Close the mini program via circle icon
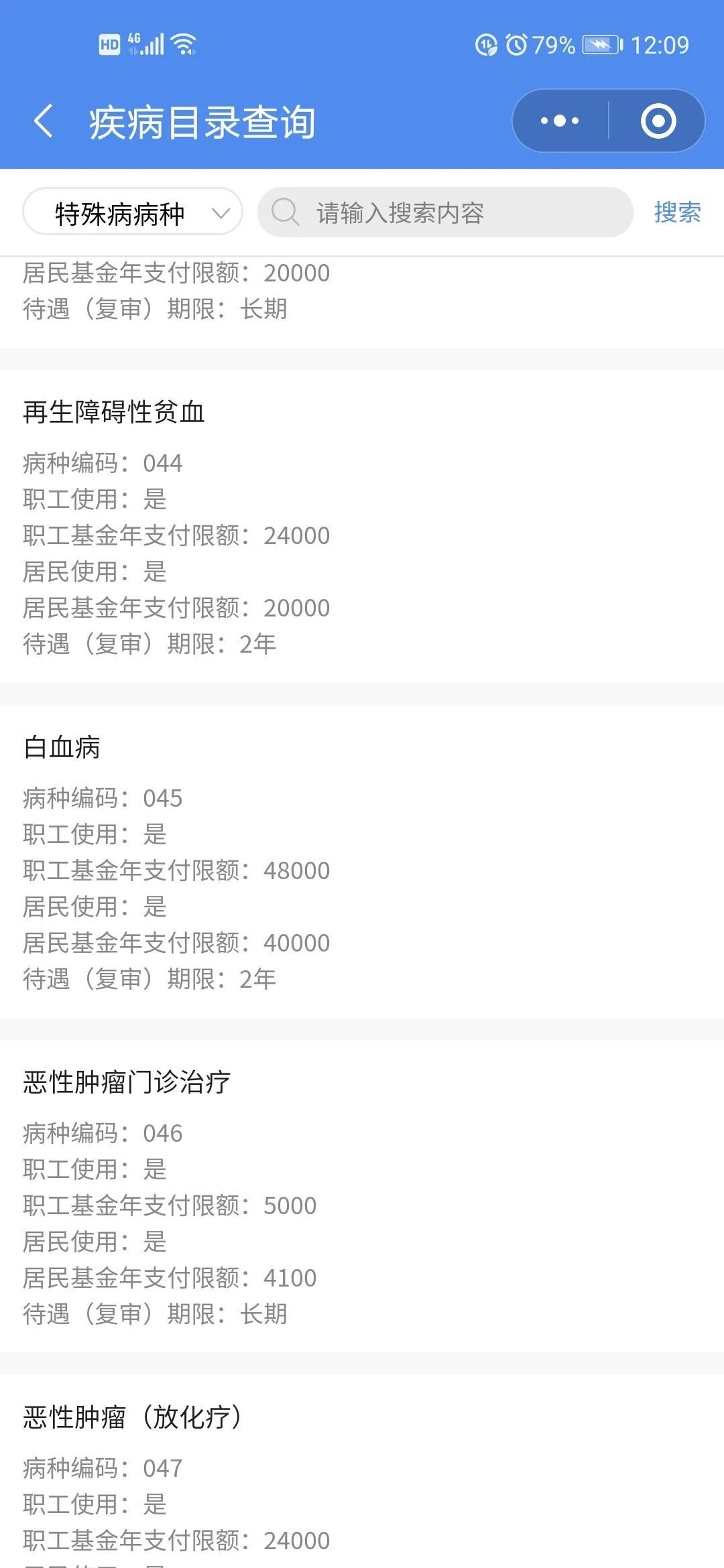The width and height of the screenshot is (724, 1568). (x=658, y=121)
